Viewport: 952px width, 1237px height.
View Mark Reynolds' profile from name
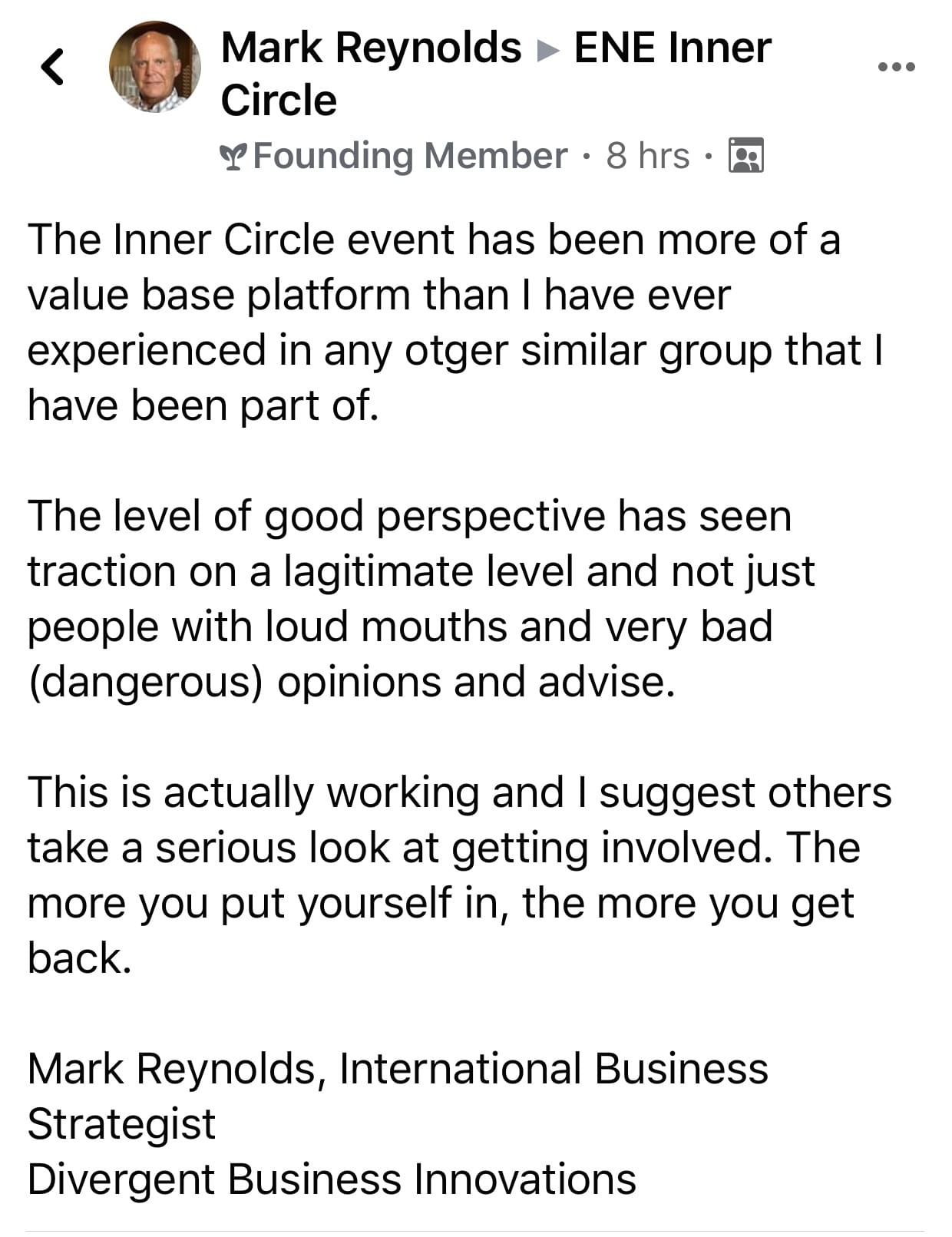371,48
